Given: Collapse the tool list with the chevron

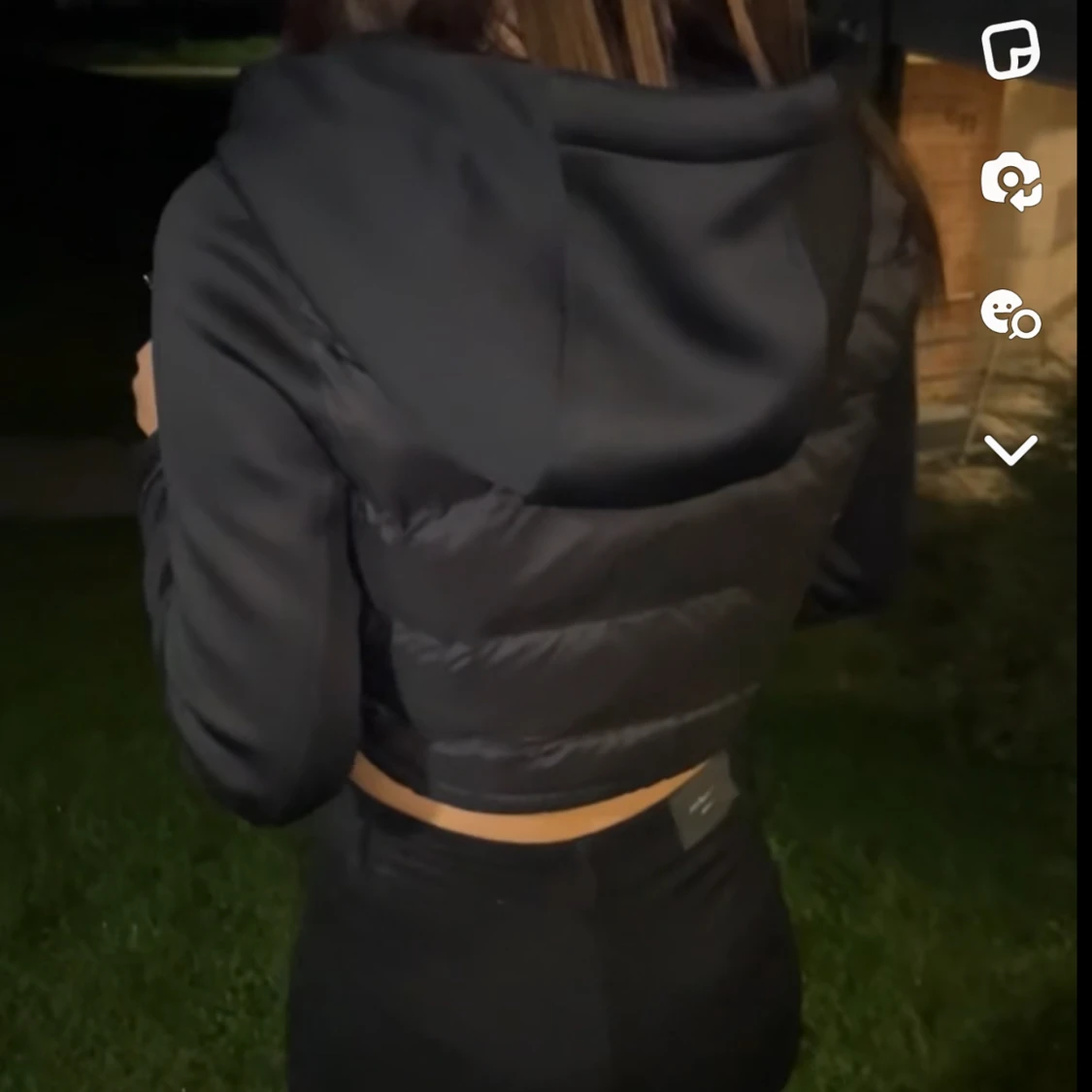Looking at the screenshot, I should [1010, 449].
